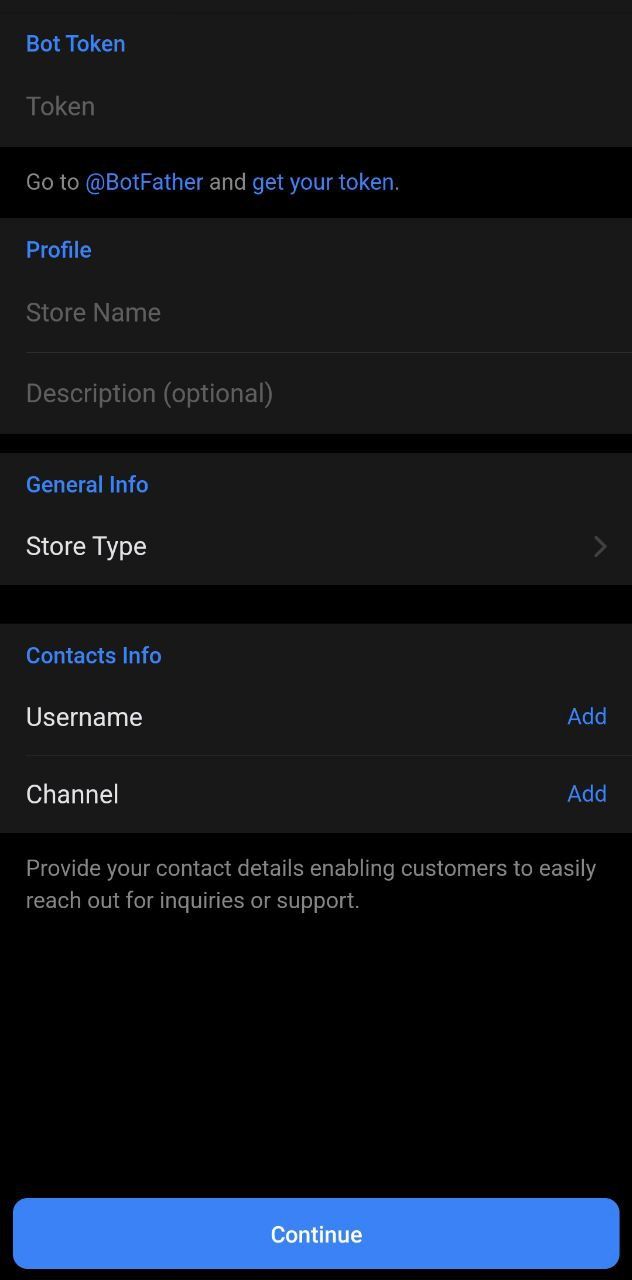Open the Store Type options

click(316, 546)
